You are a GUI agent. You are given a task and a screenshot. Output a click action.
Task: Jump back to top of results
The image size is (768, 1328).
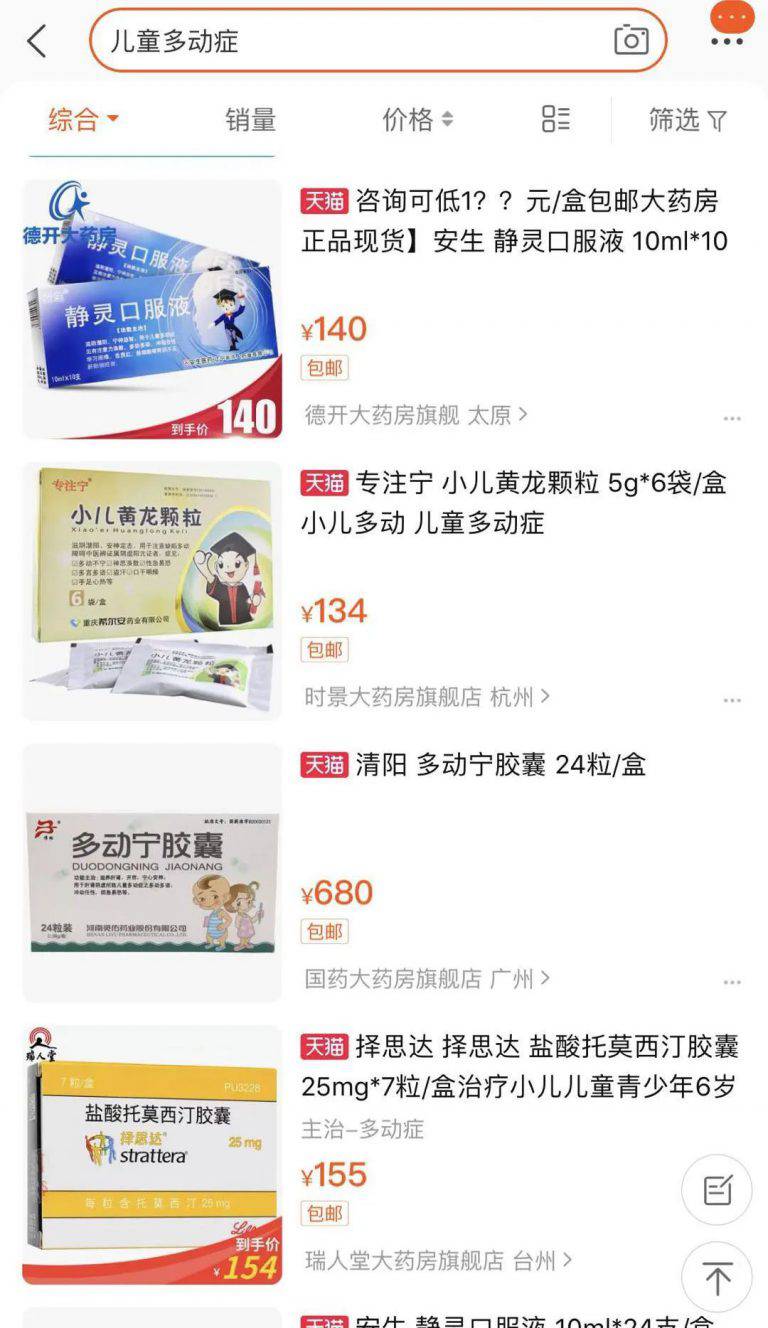717,1277
